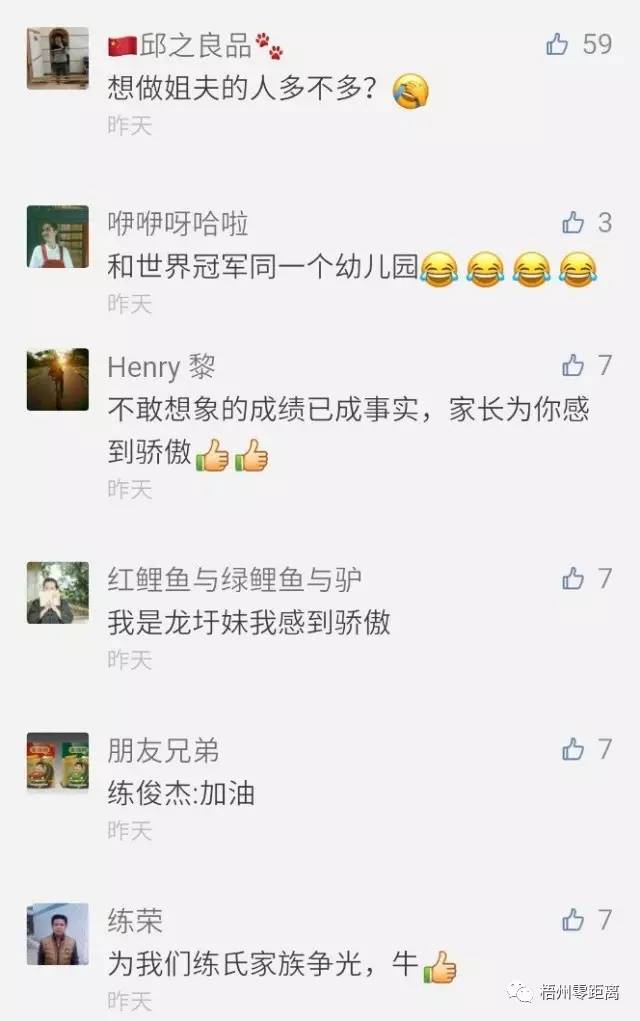
Task: Like 邱之良品's comment about 姐夫
Action: tap(558, 44)
